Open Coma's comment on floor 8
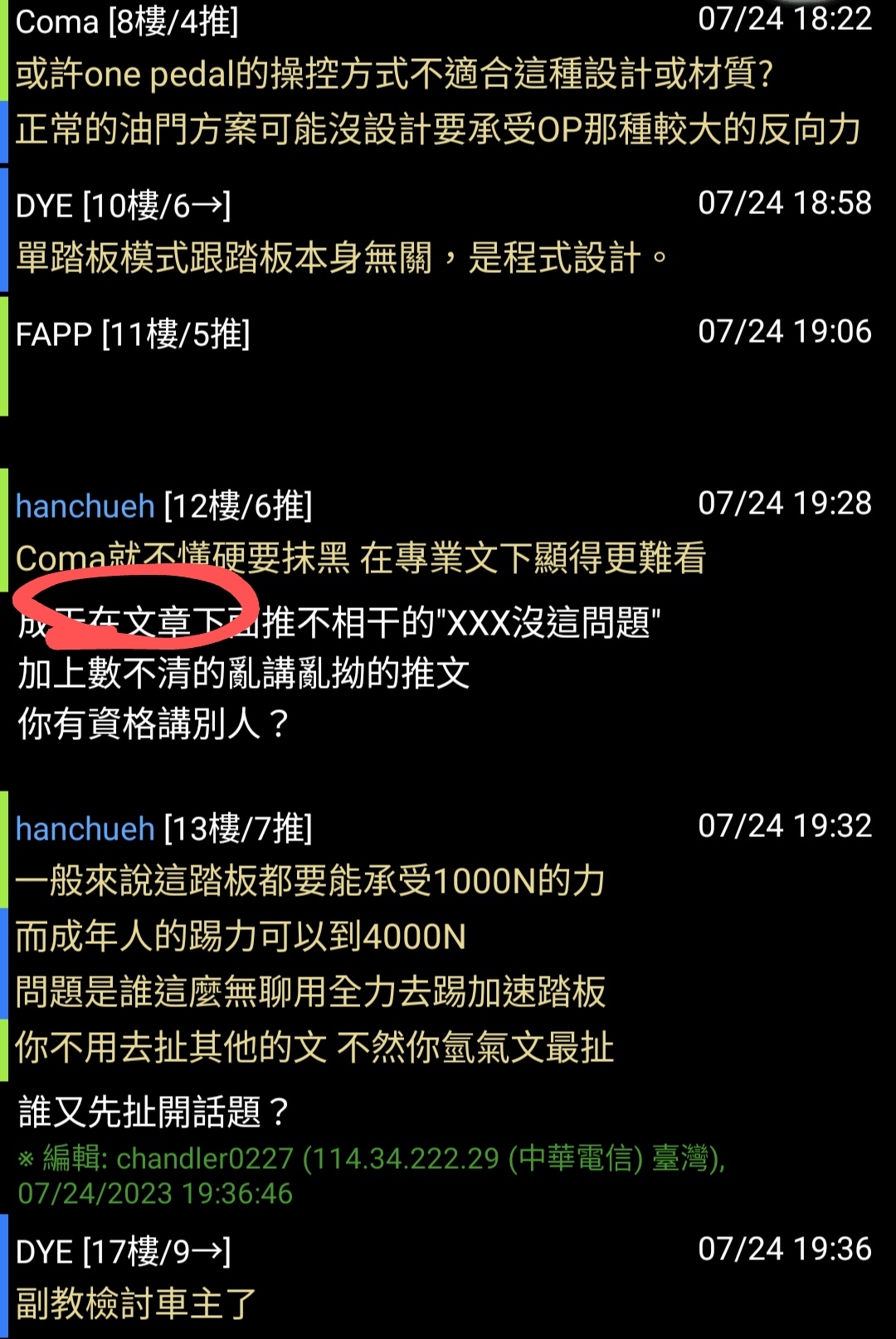The width and height of the screenshot is (896, 1339). [395, 75]
